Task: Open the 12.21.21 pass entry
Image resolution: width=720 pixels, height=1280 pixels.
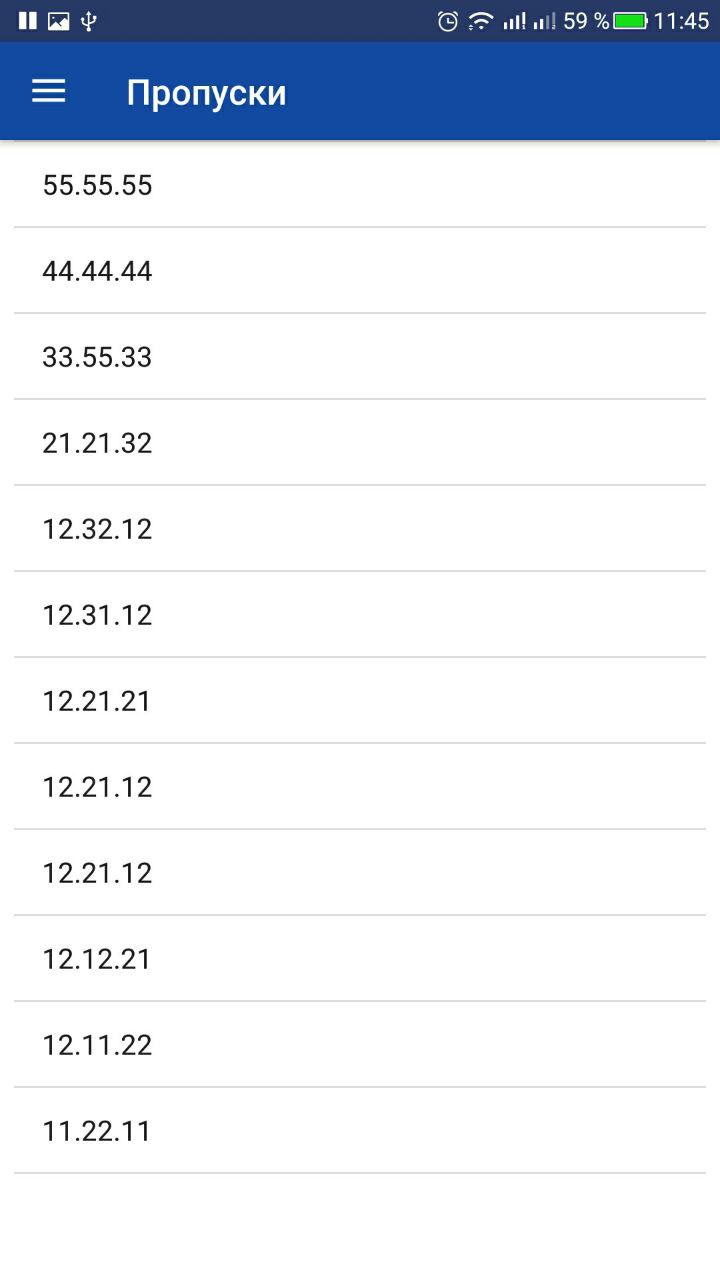Action: coord(98,701)
